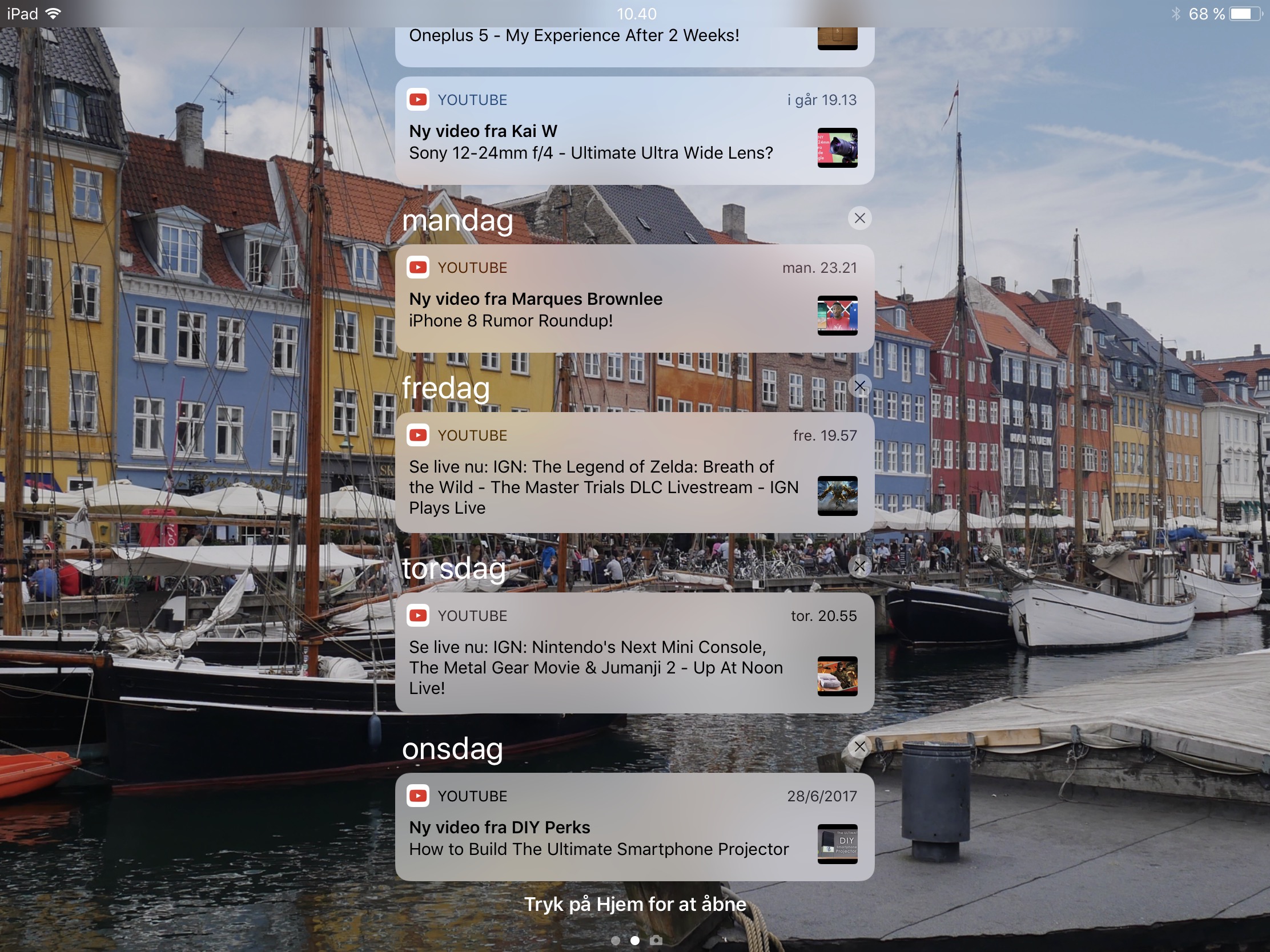Clear the mandag notifications
1270x952 pixels.
pyautogui.click(x=859, y=218)
